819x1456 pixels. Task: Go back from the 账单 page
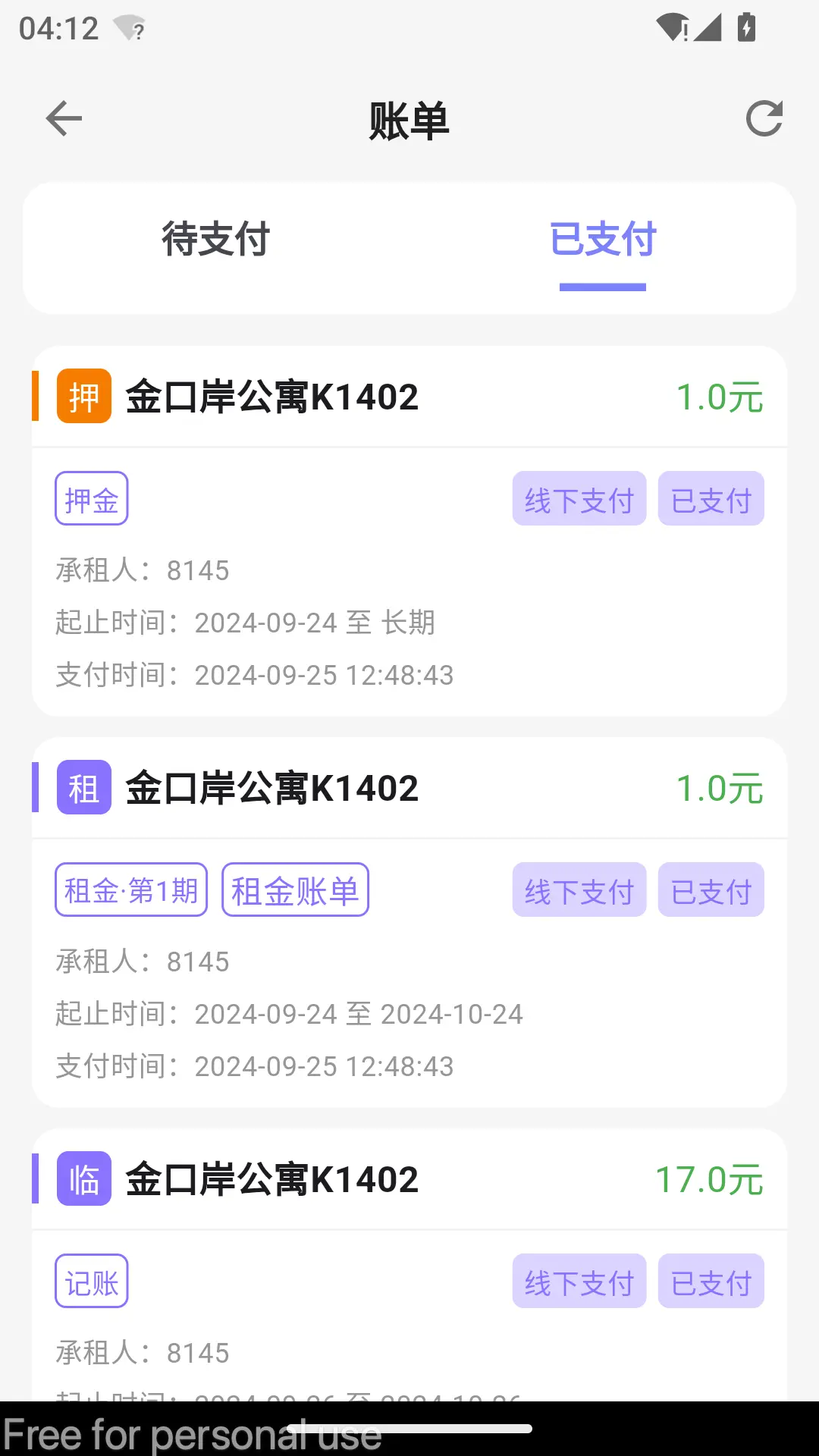pyautogui.click(x=64, y=119)
